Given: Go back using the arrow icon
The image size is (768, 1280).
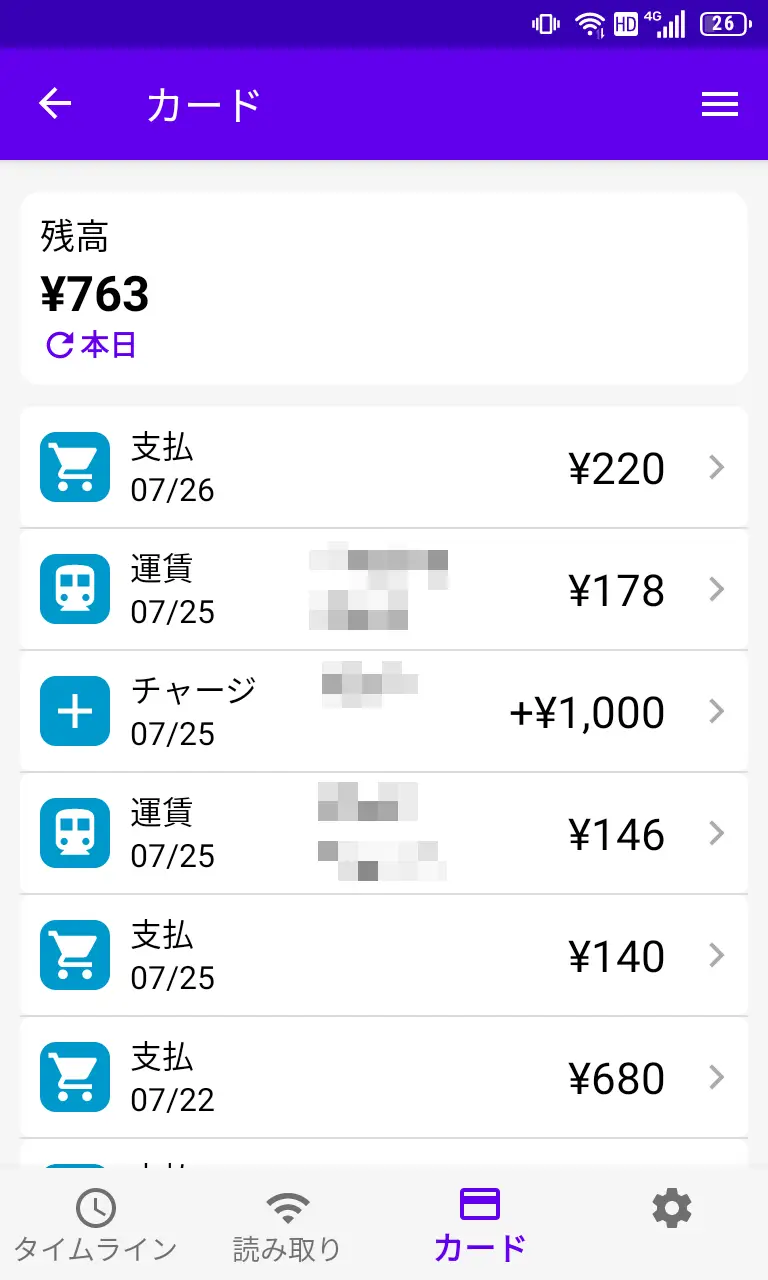Looking at the screenshot, I should [x=55, y=103].
